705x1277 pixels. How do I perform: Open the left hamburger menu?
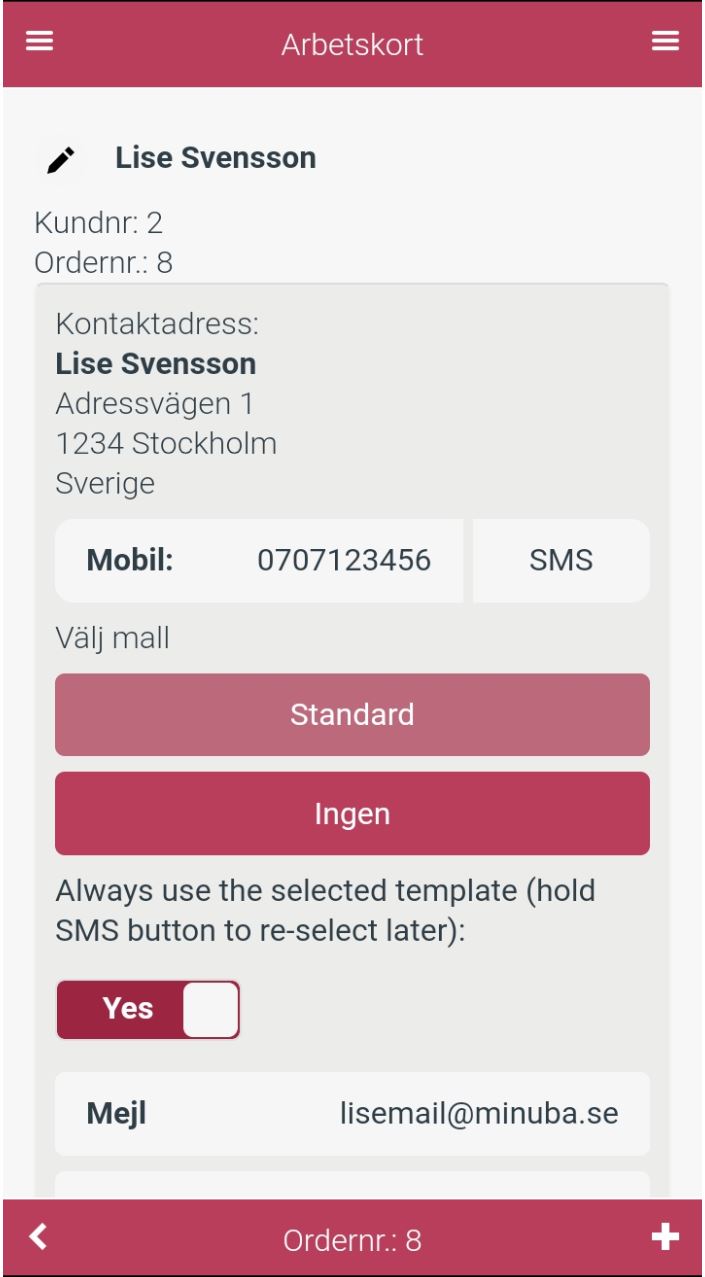(x=38, y=41)
